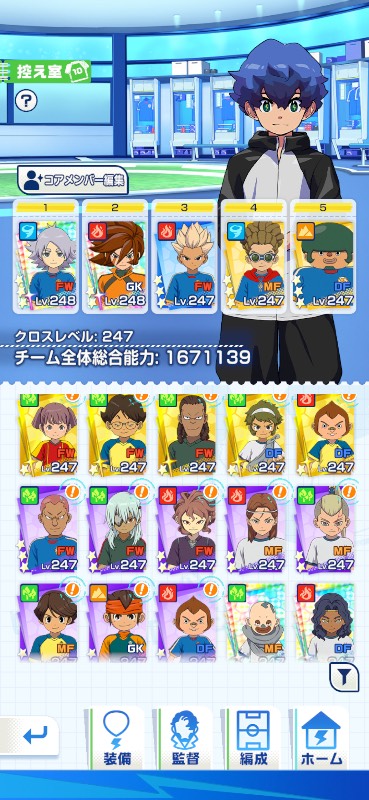Open the help question mark icon
This screenshot has width=369, height=800.
(26, 101)
